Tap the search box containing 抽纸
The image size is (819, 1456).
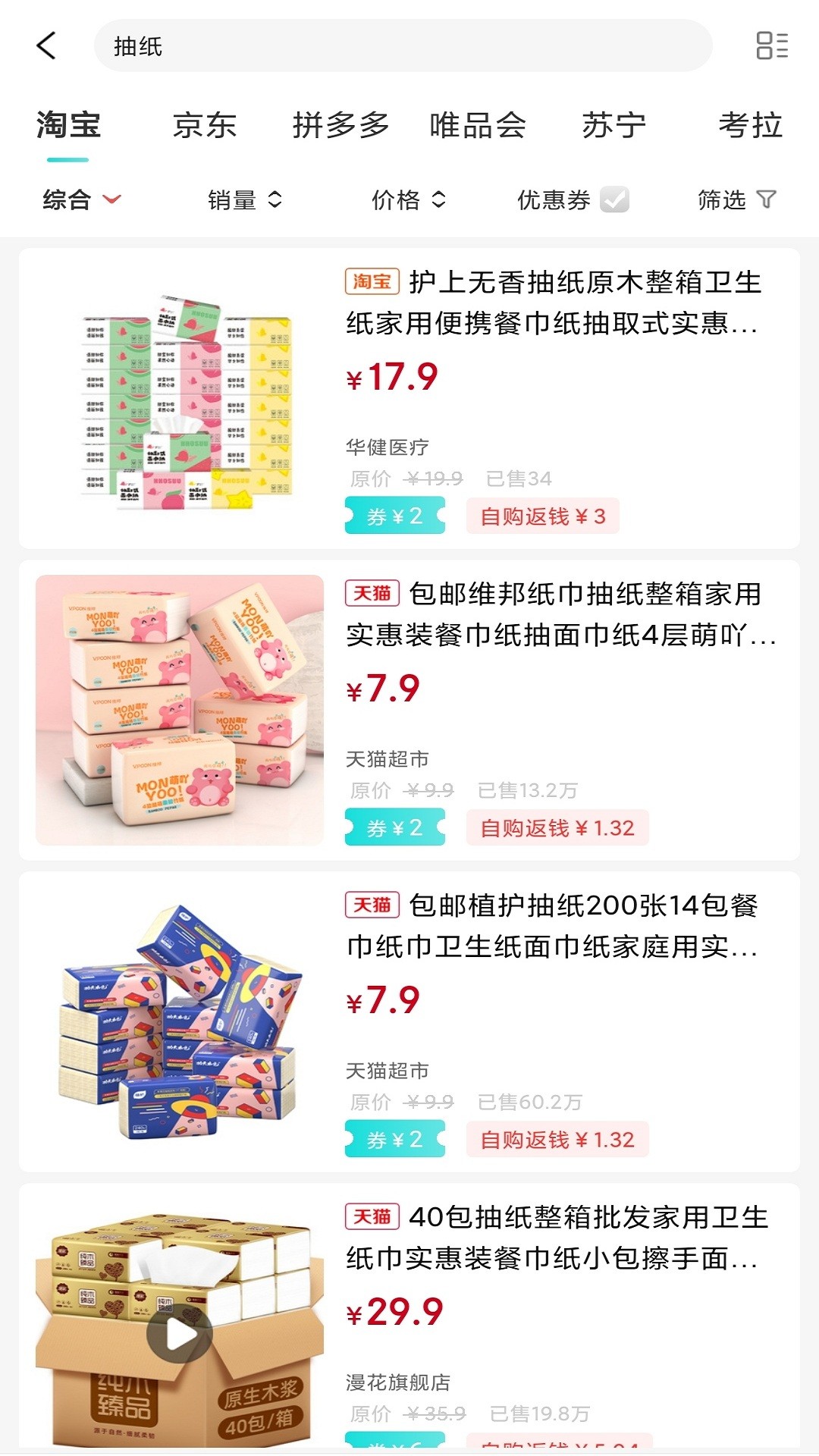[402, 45]
